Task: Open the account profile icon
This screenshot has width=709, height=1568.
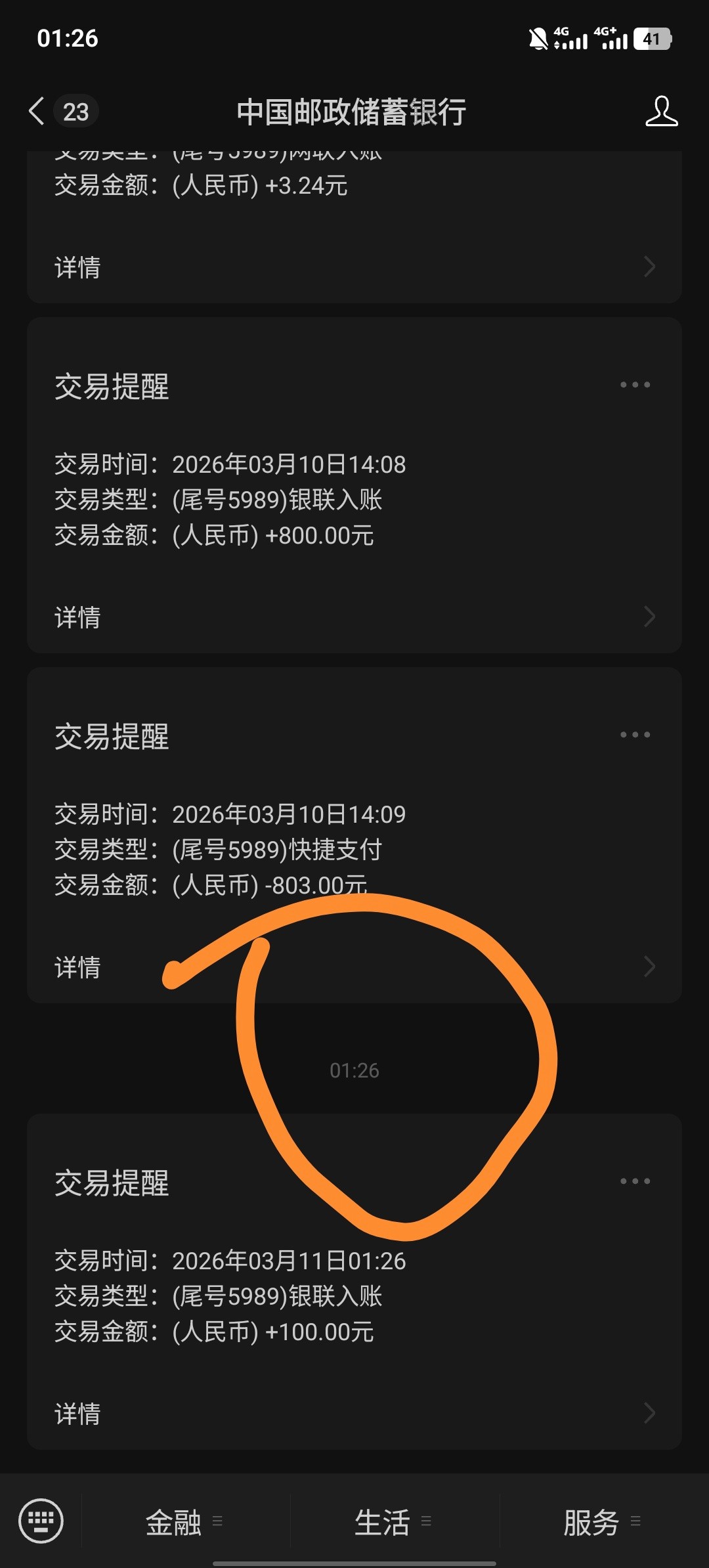Action: 660,111
